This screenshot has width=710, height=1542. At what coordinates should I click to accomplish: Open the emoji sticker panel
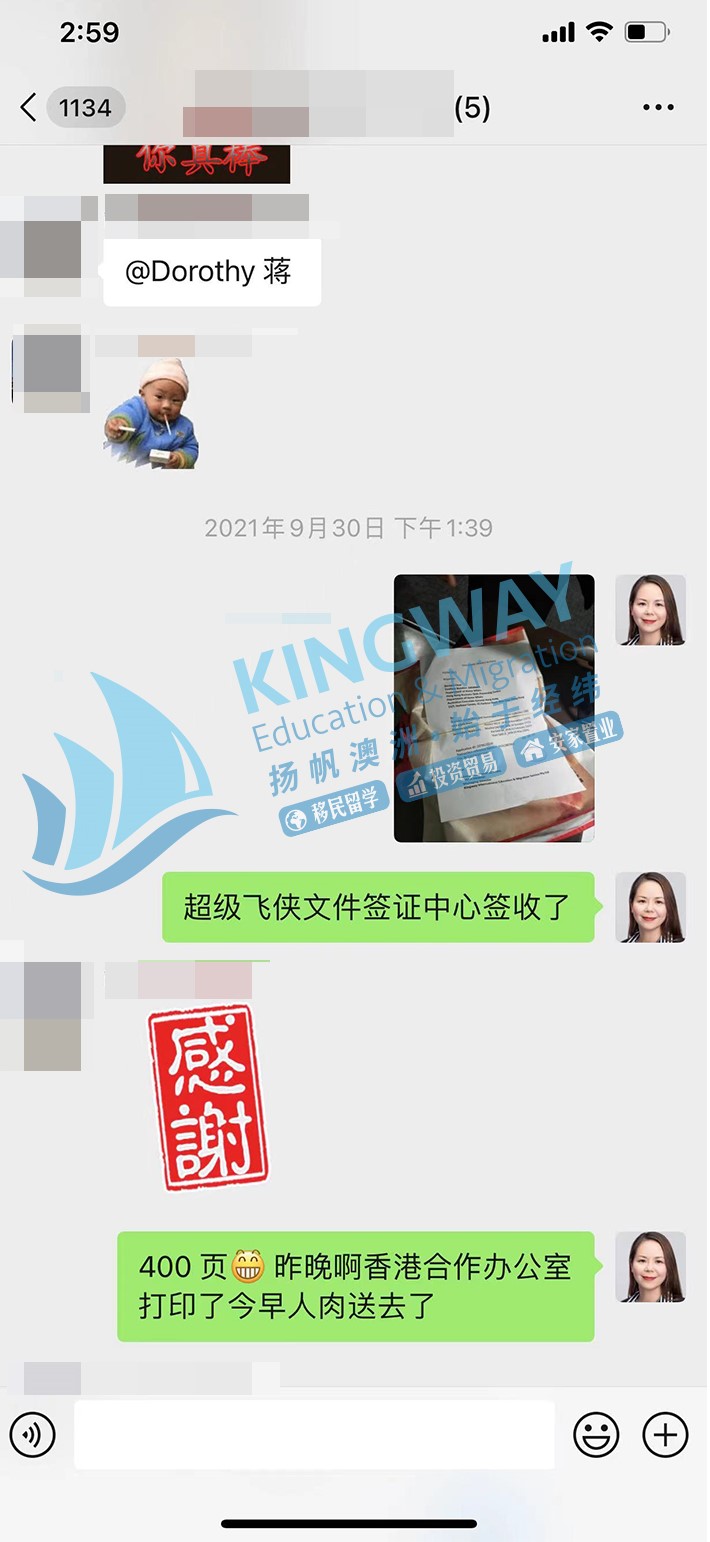click(596, 1436)
